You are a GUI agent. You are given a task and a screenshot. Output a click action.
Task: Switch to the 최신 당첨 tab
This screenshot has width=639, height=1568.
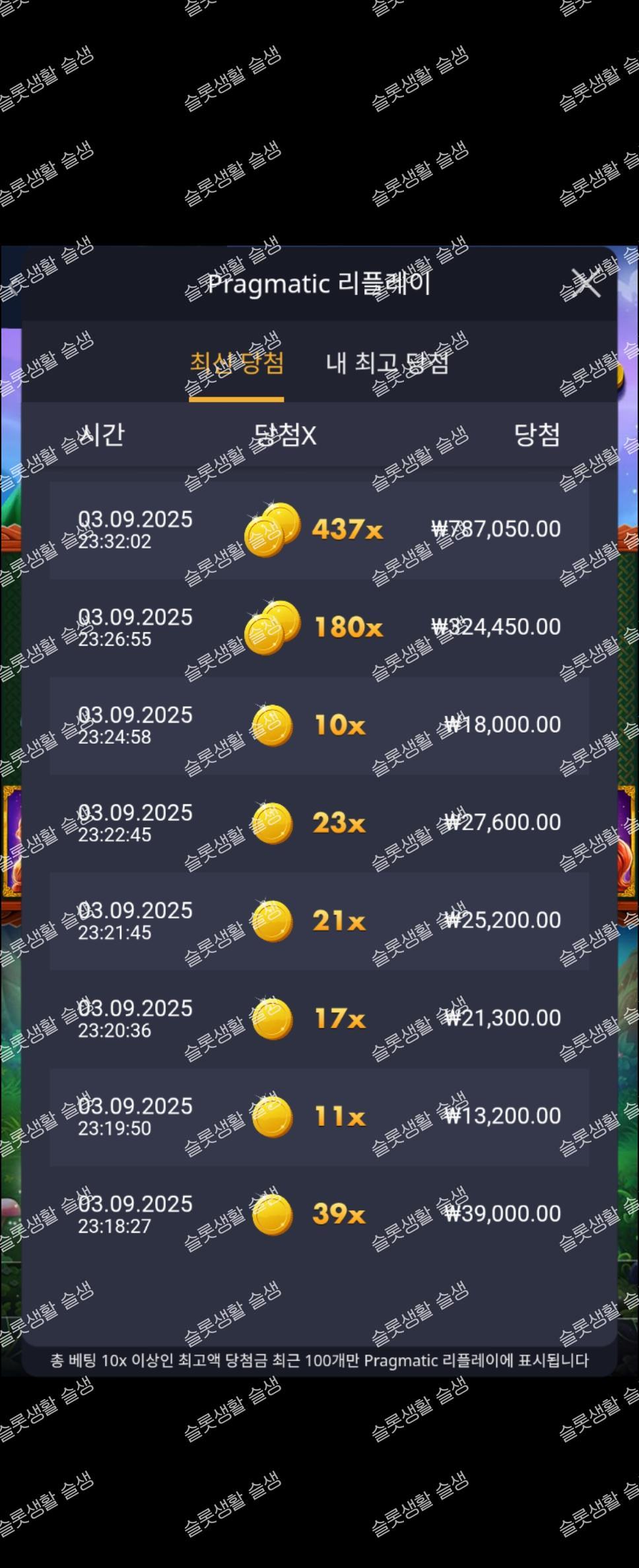click(236, 364)
